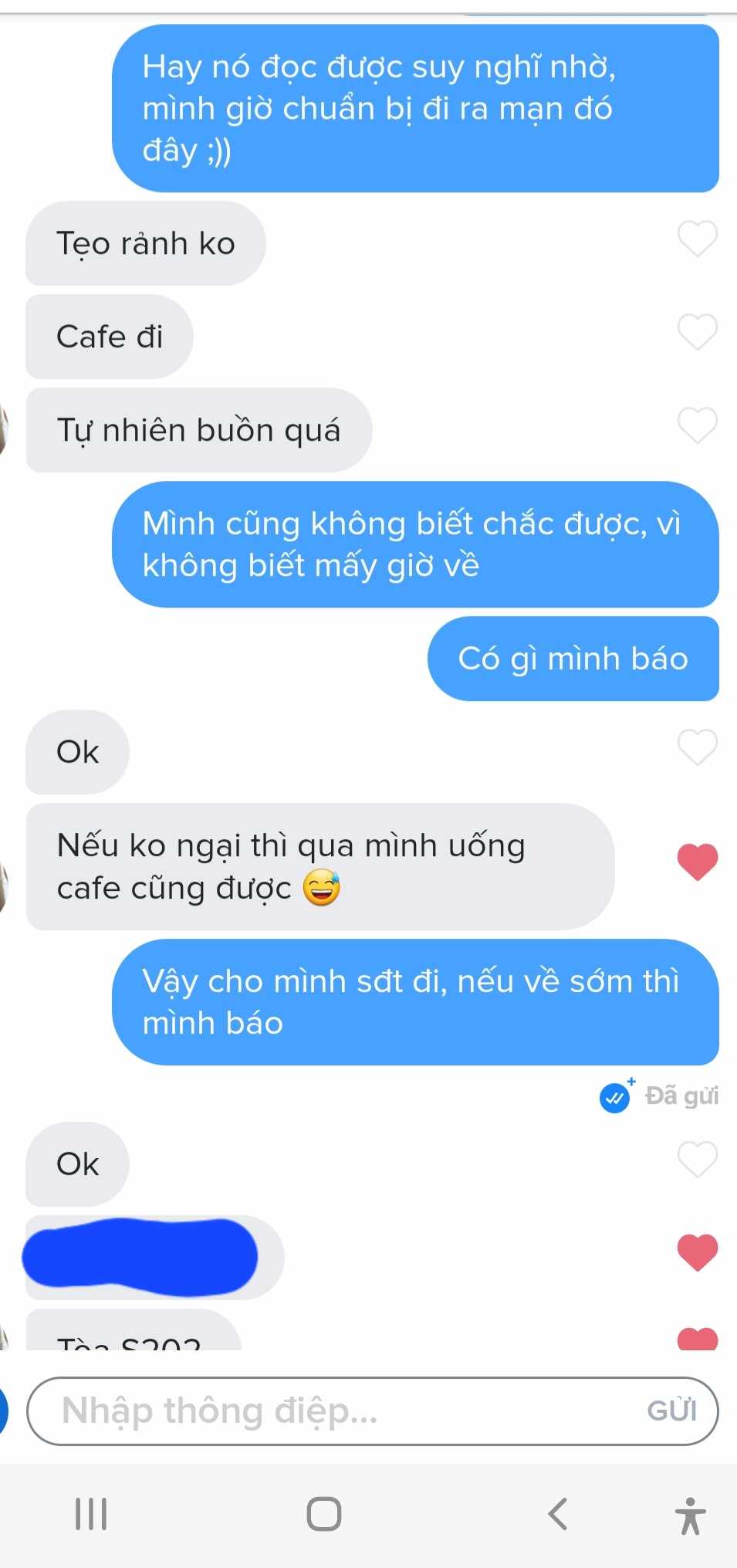Viewport: 737px width, 1568px height.
Task: Like the message "Tẹo rảnh ko"
Action: pyautogui.click(x=697, y=239)
